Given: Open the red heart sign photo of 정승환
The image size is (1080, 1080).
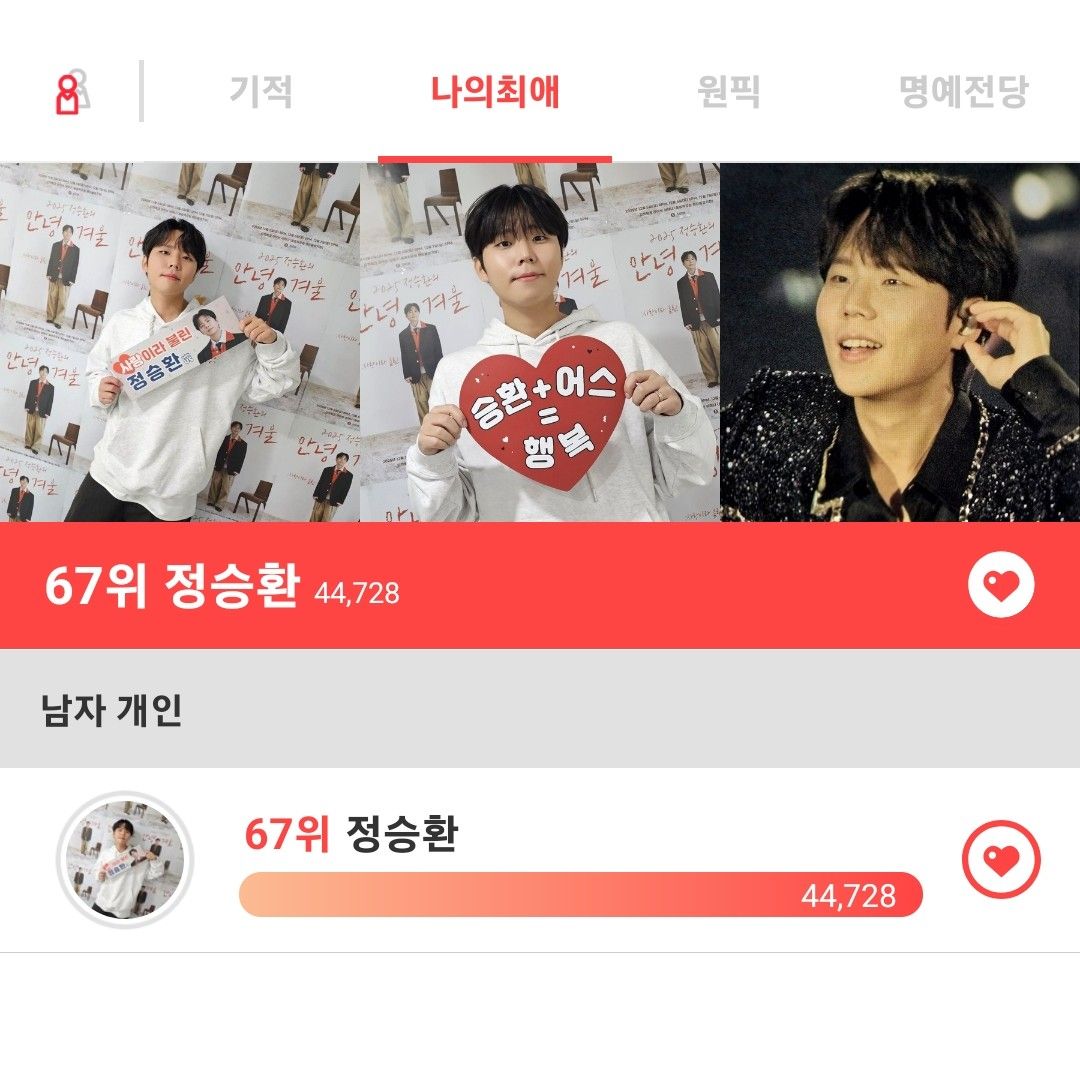Looking at the screenshot, I should pos(540,342).
